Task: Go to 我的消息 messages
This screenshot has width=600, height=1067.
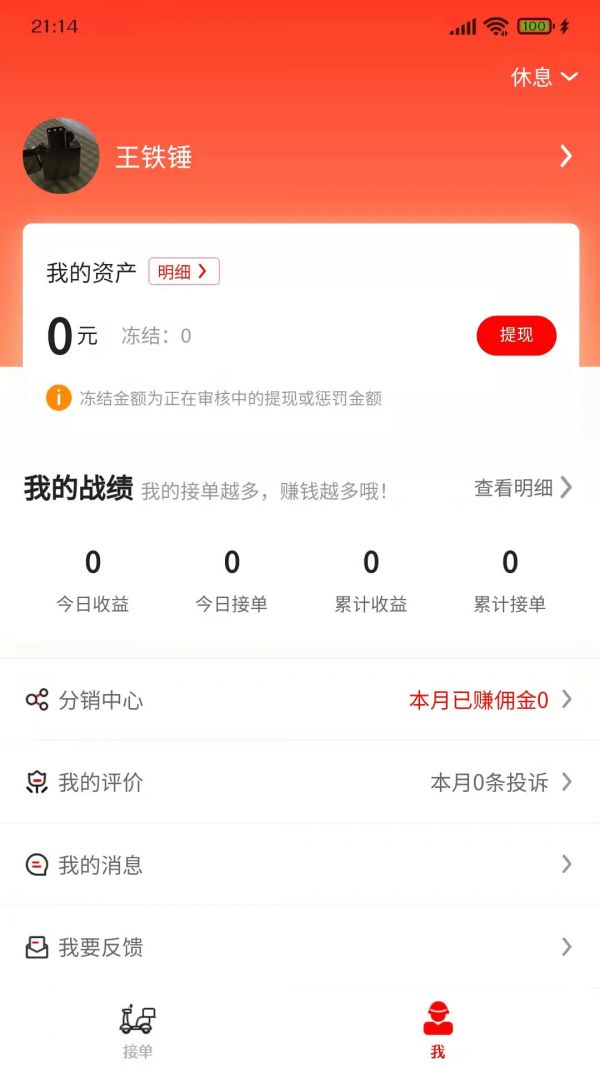Action: coord(300,864)
